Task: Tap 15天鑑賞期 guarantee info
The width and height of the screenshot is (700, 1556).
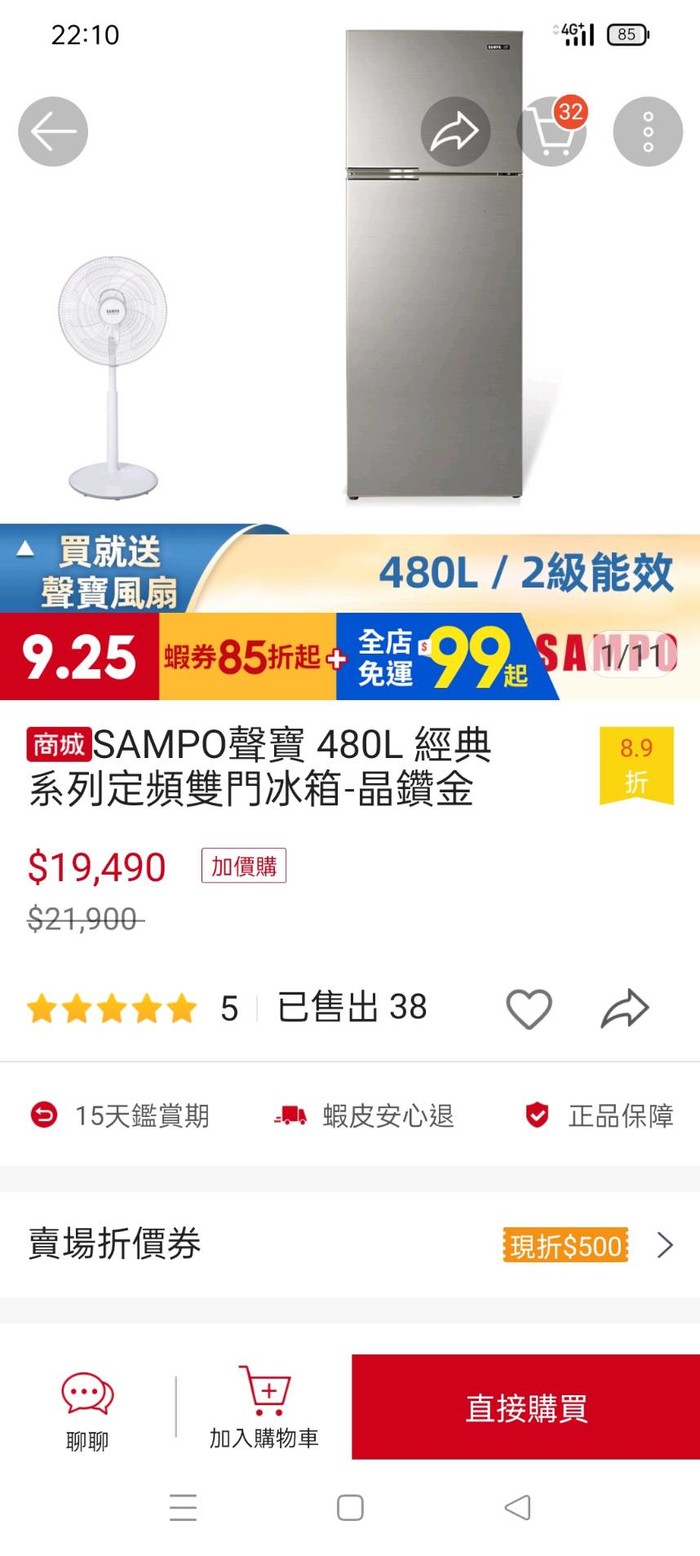Action: click(120, 1116)
